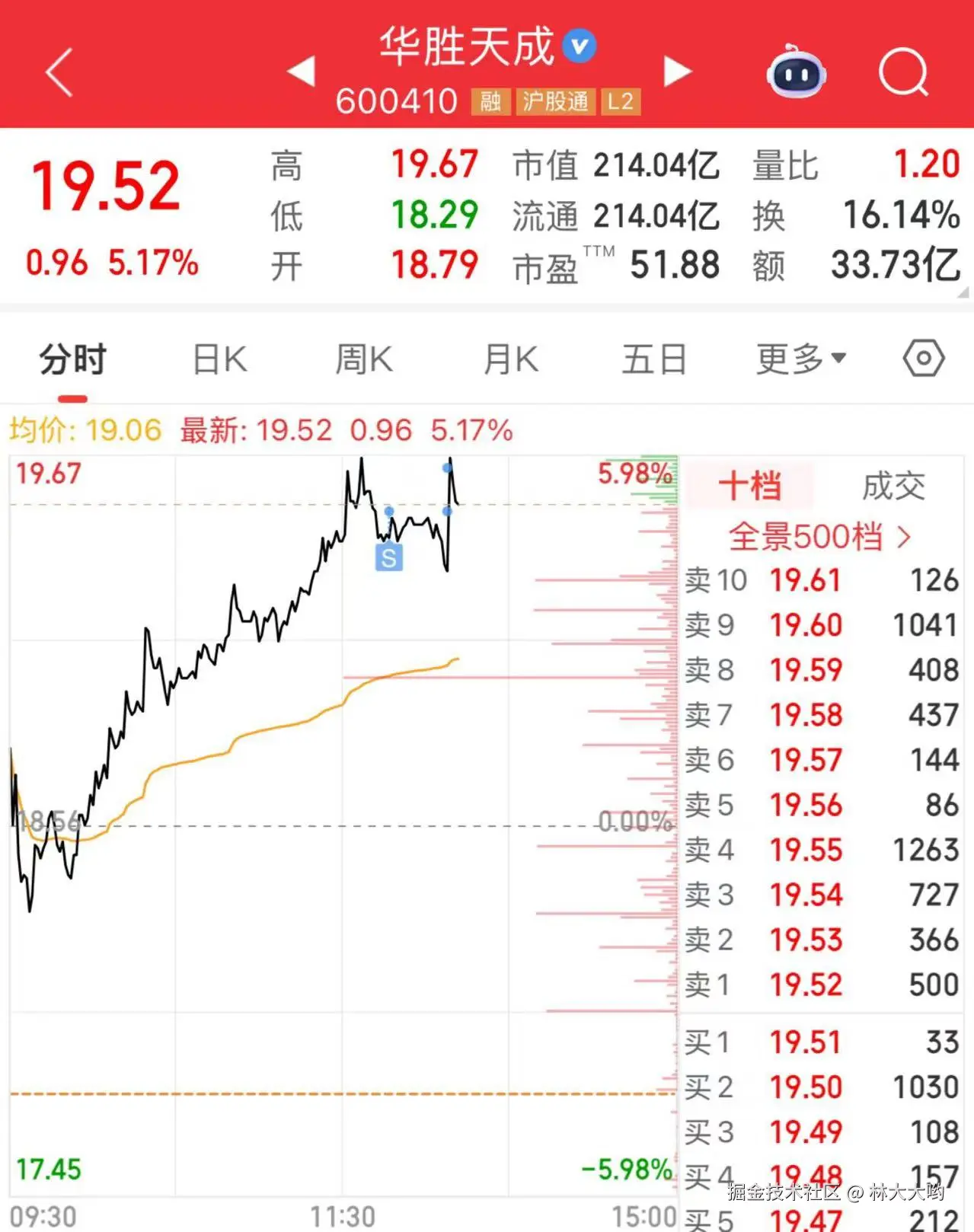Expand the 更多 chart options dropdown
The width and height of the screenshot is (974, 1232).
[797, 358]
